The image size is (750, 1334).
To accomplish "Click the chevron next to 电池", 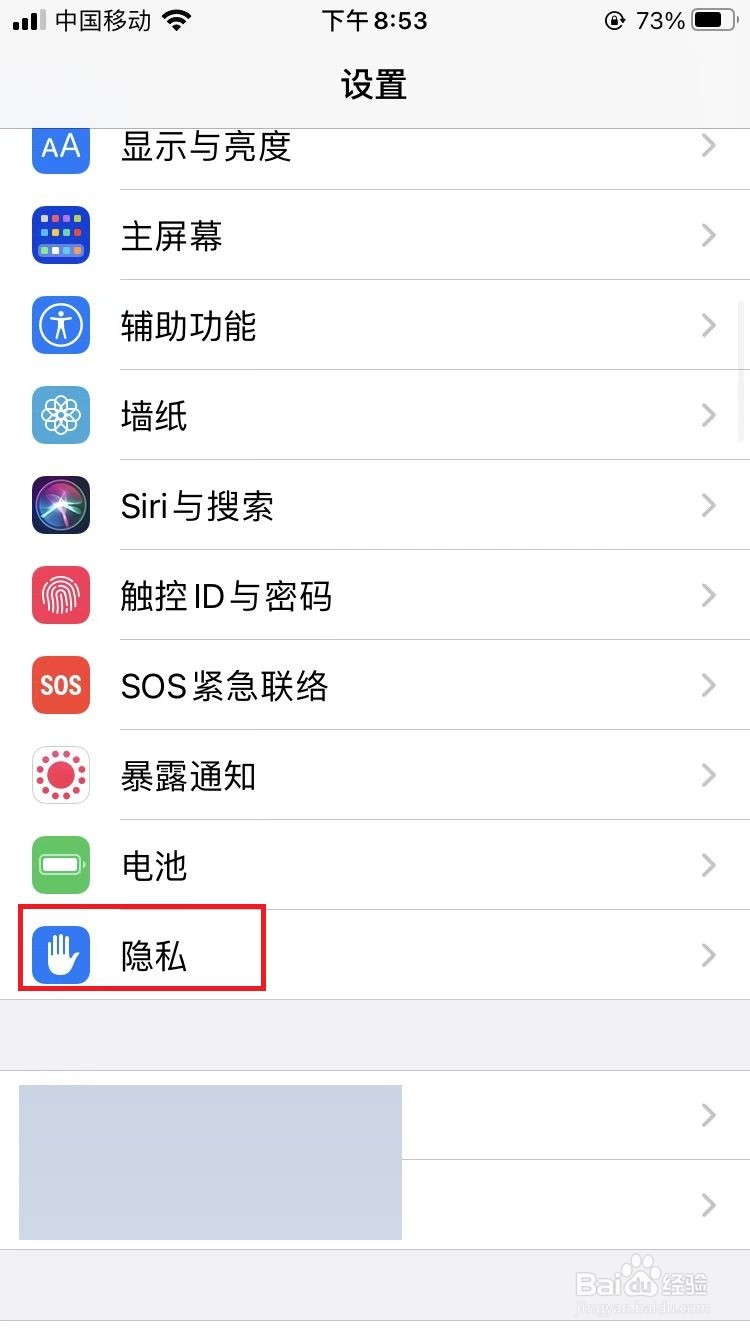I will (x=708, y=865).
